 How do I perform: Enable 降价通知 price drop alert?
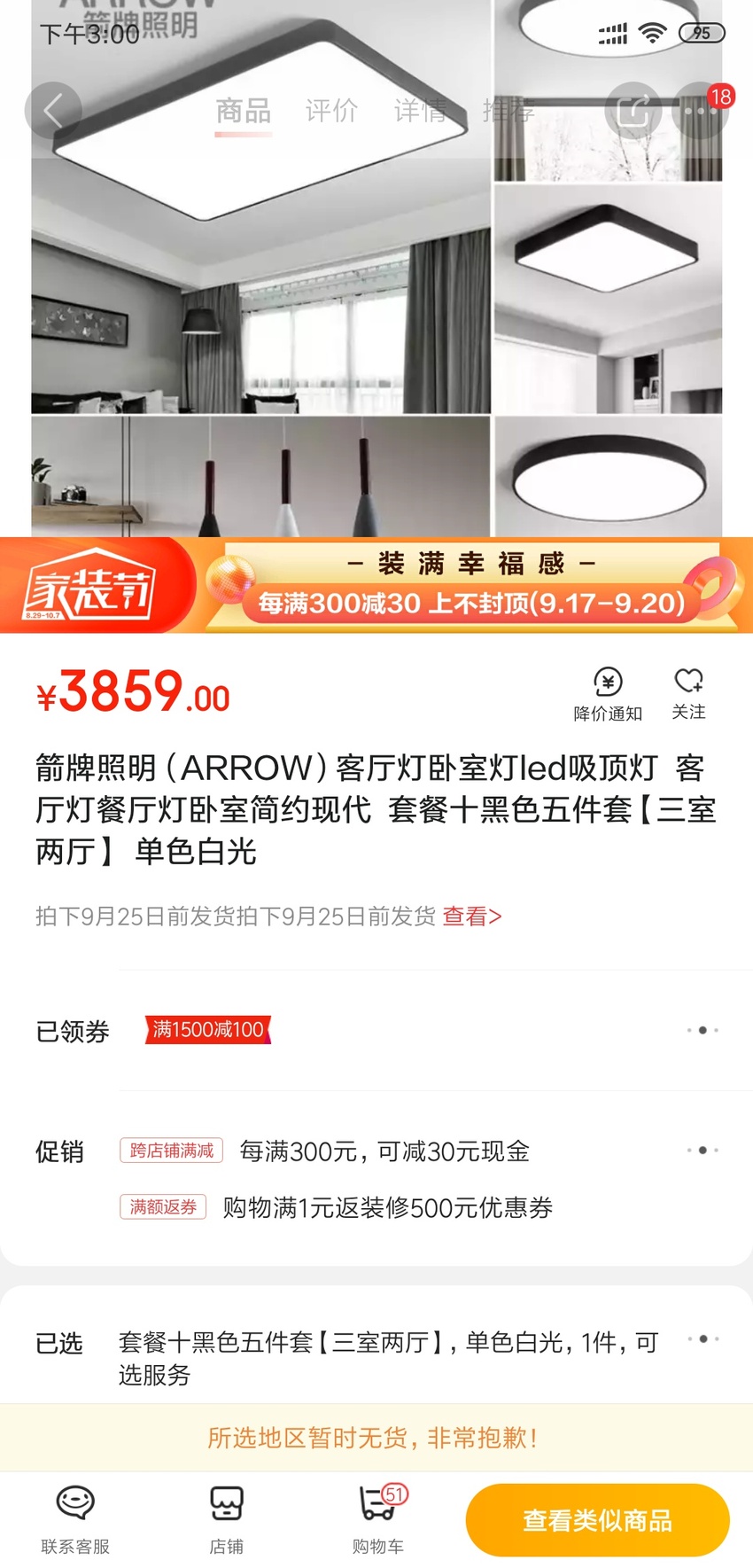pos(608,695)
